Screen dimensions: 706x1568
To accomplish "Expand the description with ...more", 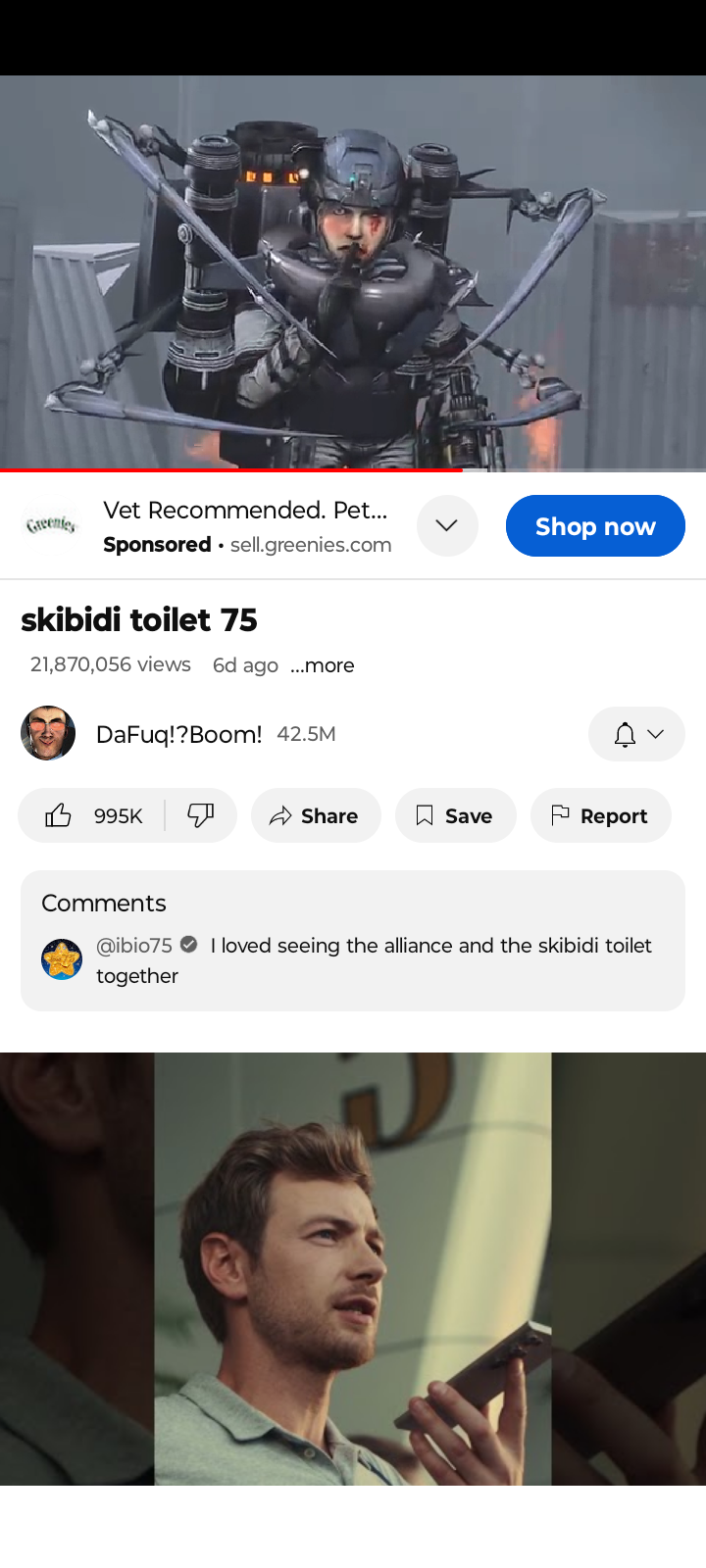I will (x=323, y=665).
